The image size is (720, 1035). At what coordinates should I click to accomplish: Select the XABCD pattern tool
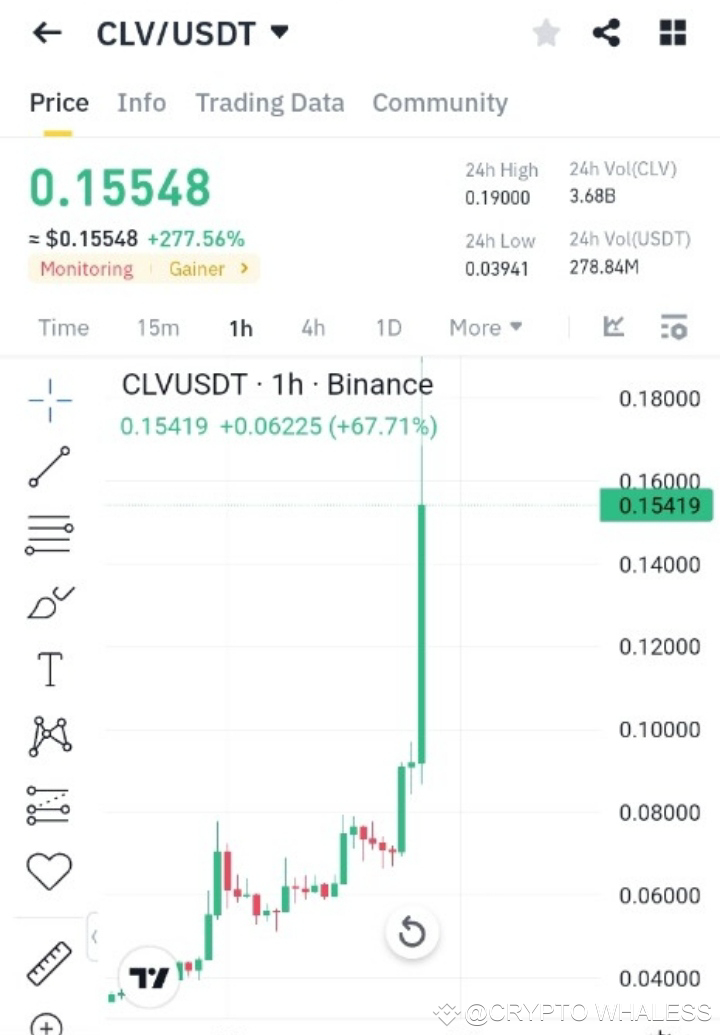pos(49,735)
